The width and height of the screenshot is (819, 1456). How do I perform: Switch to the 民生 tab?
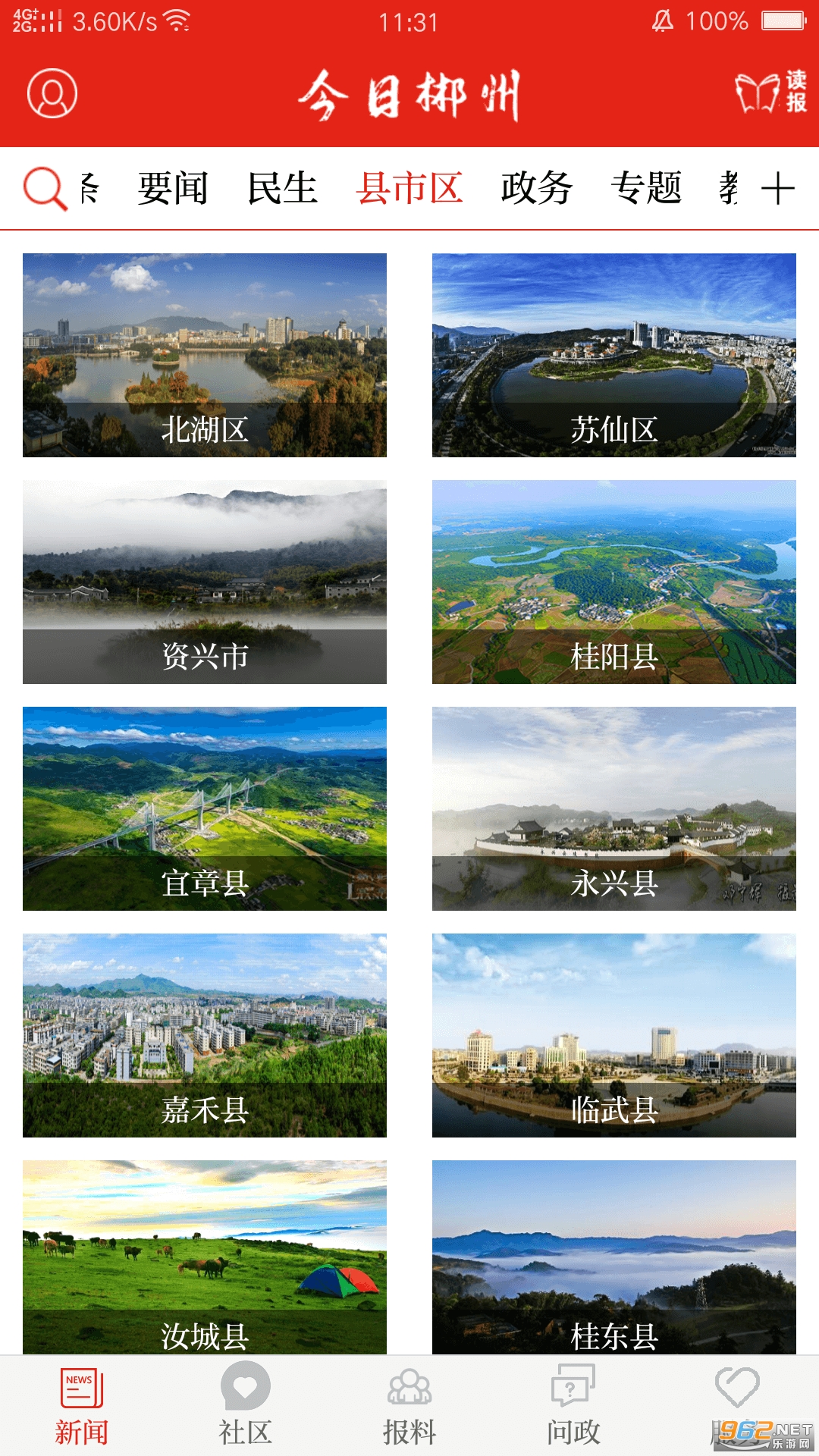tap(282, 188)
